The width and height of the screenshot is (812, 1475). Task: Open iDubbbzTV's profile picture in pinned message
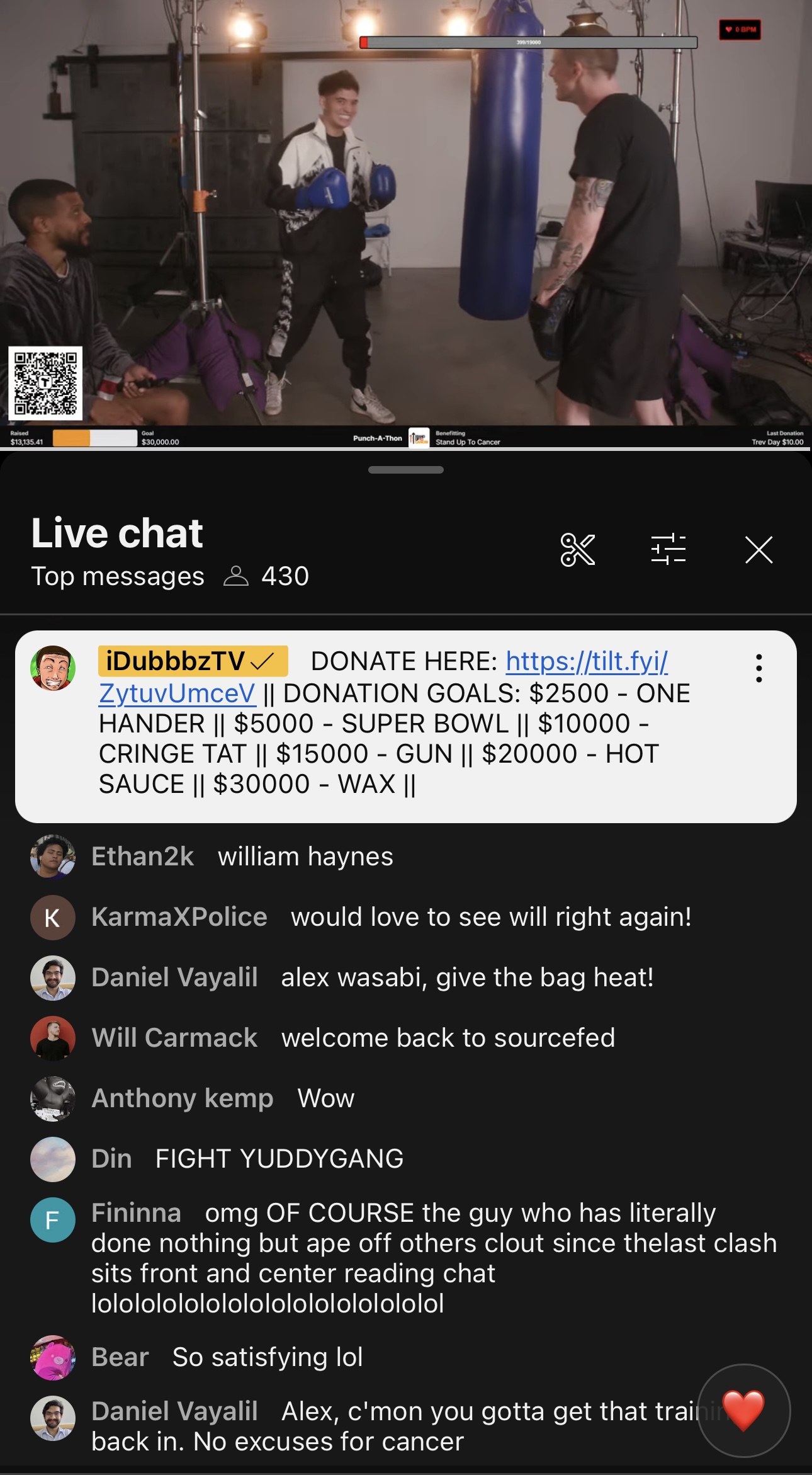(53, 668)
